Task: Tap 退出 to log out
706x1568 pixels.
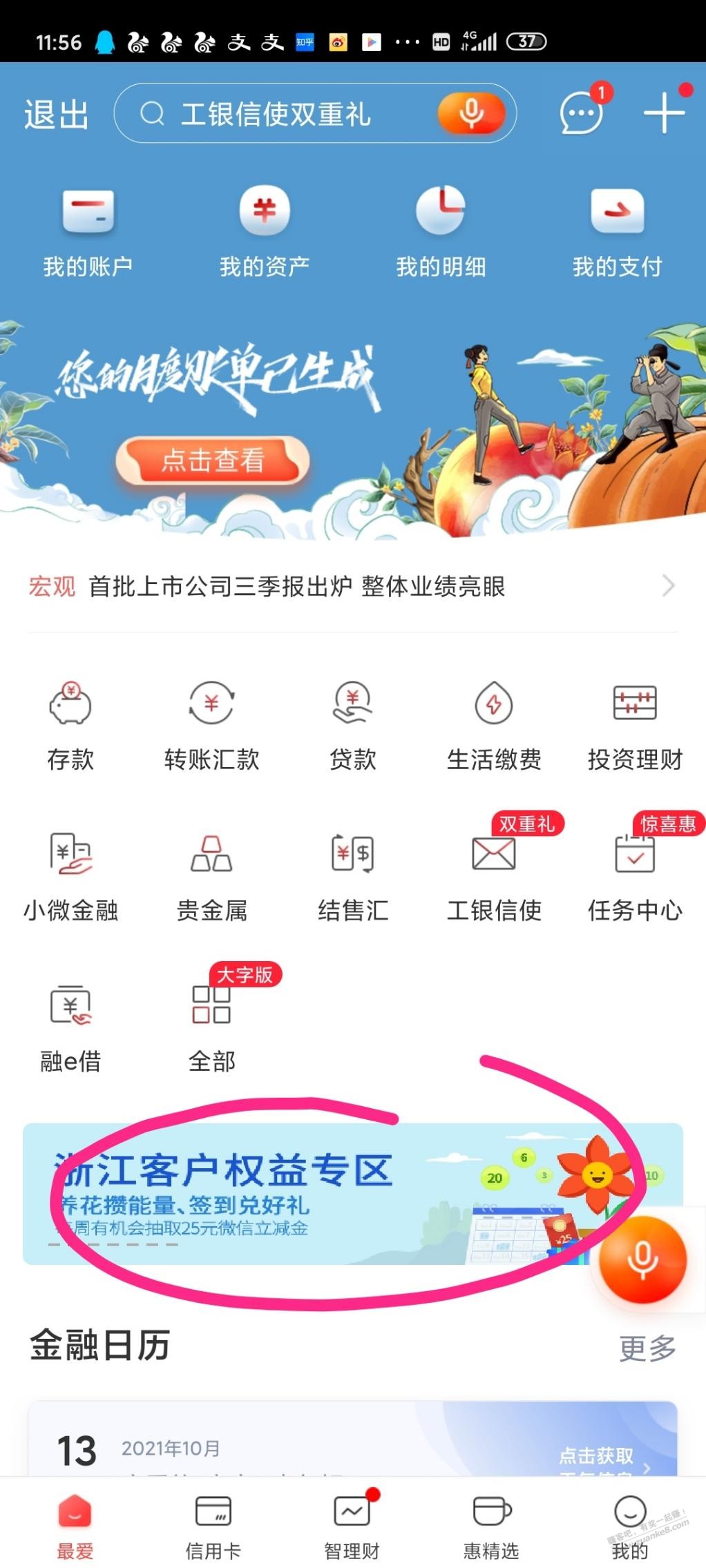Action: (x=56, y=114)
